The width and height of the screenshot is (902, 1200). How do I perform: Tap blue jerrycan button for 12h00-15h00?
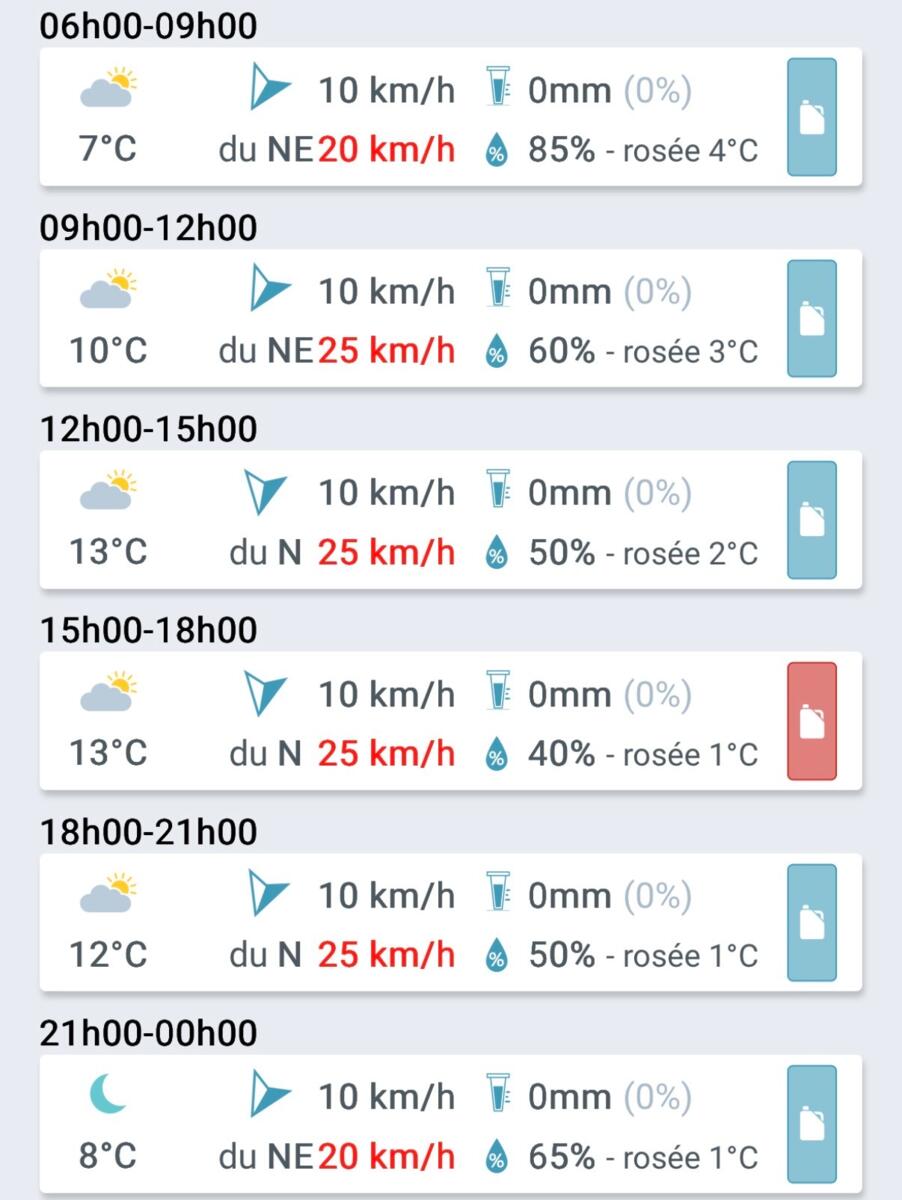click(811, 520)
